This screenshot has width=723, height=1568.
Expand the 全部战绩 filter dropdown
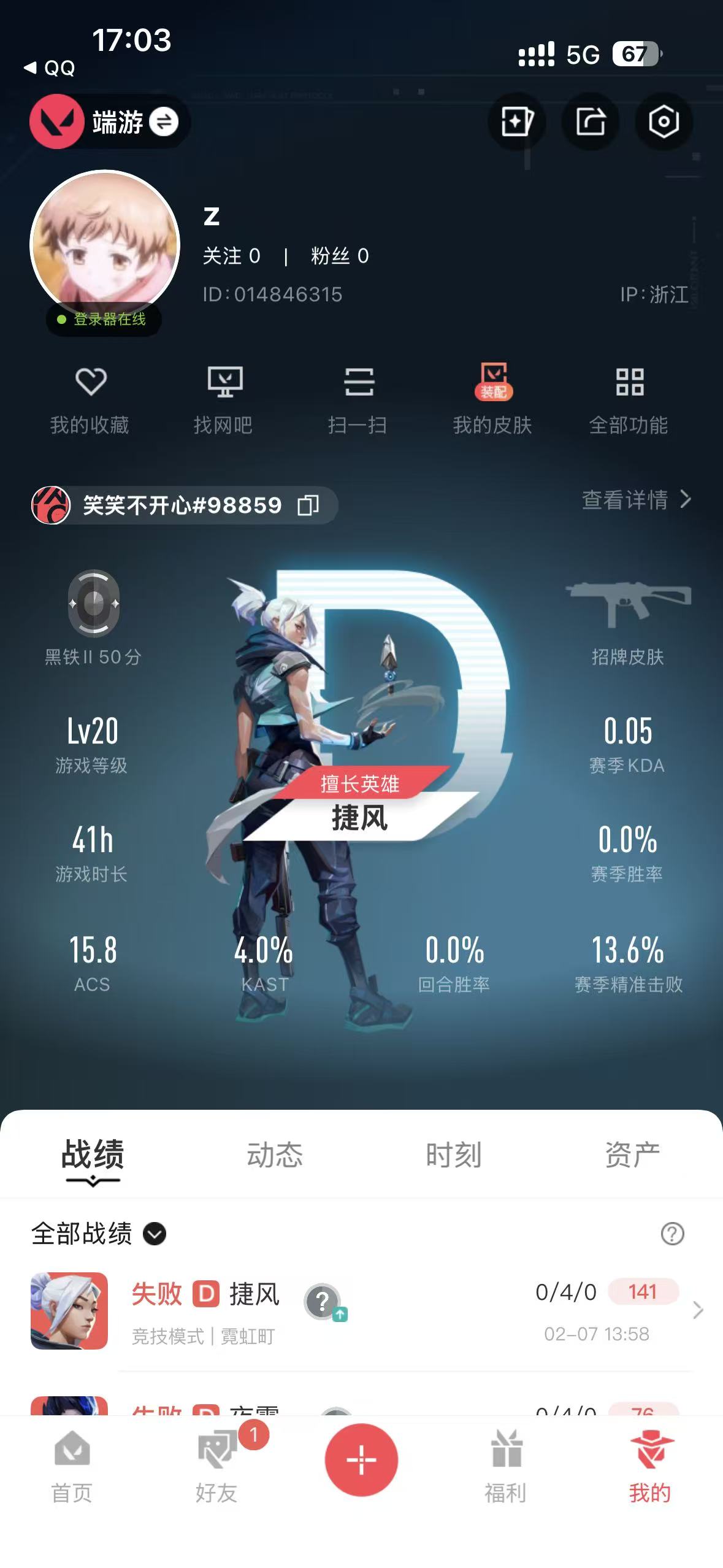pyautogui.click(x=155, y=1234)
